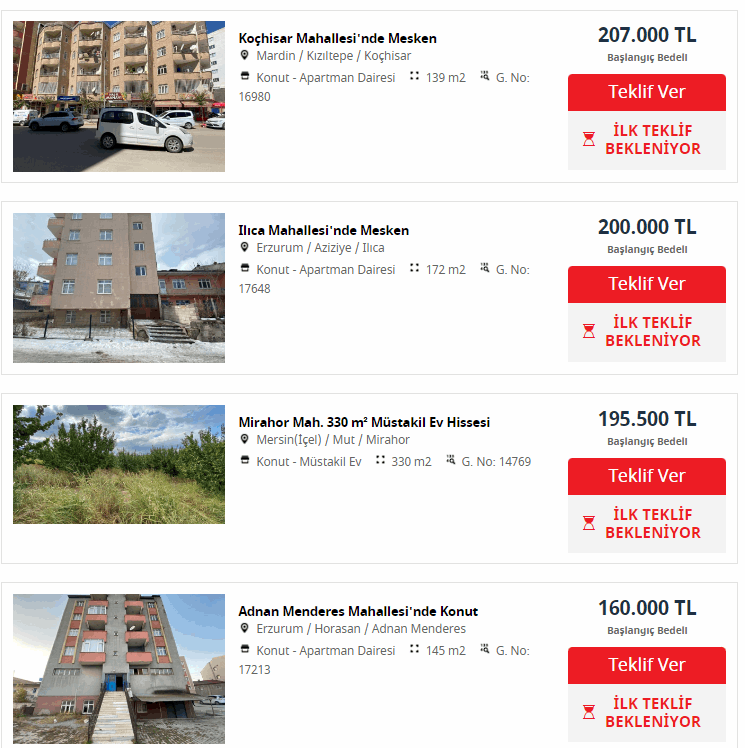Open Ilıca Mahallesi'nde Mesken listing title

(323, 230)
